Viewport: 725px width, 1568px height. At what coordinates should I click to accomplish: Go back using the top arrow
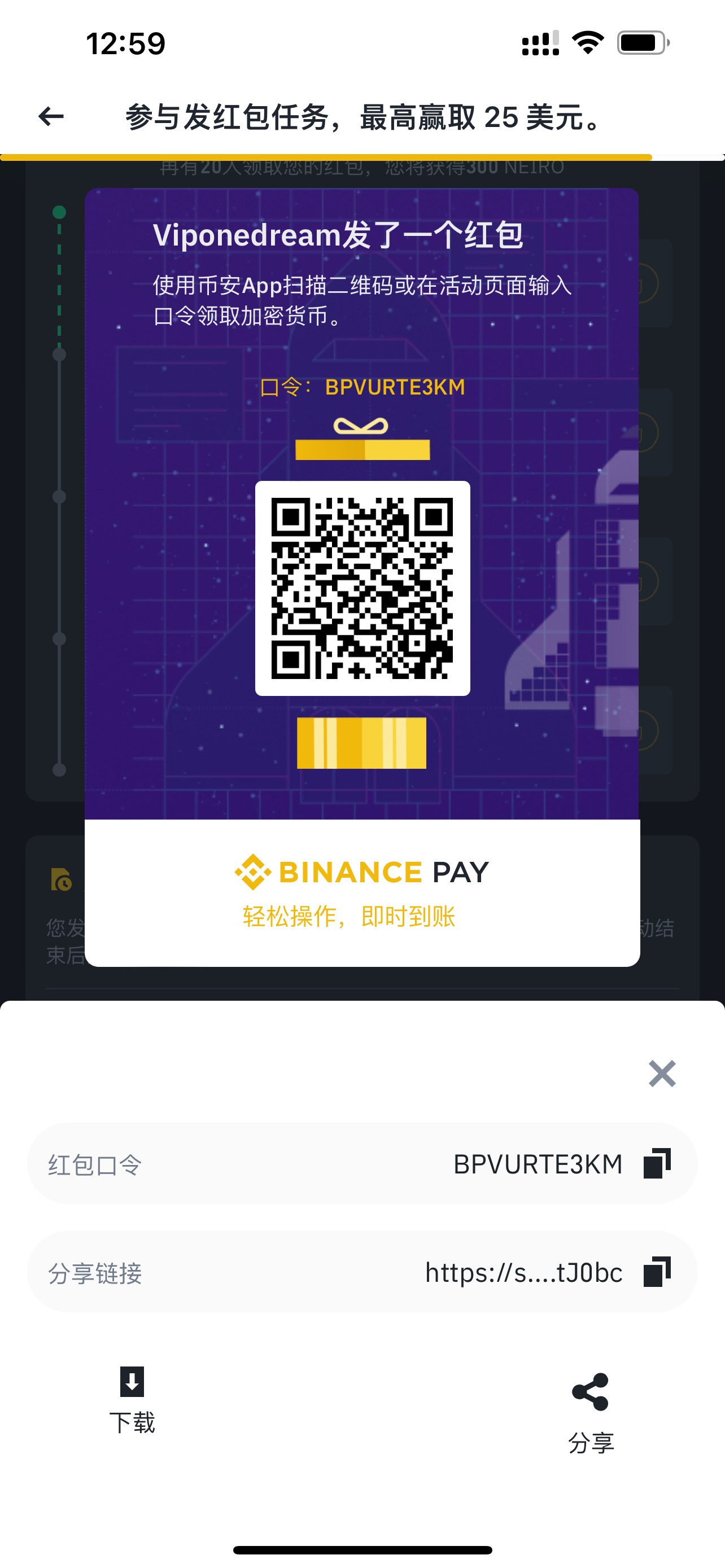click(x=51, y=116)
